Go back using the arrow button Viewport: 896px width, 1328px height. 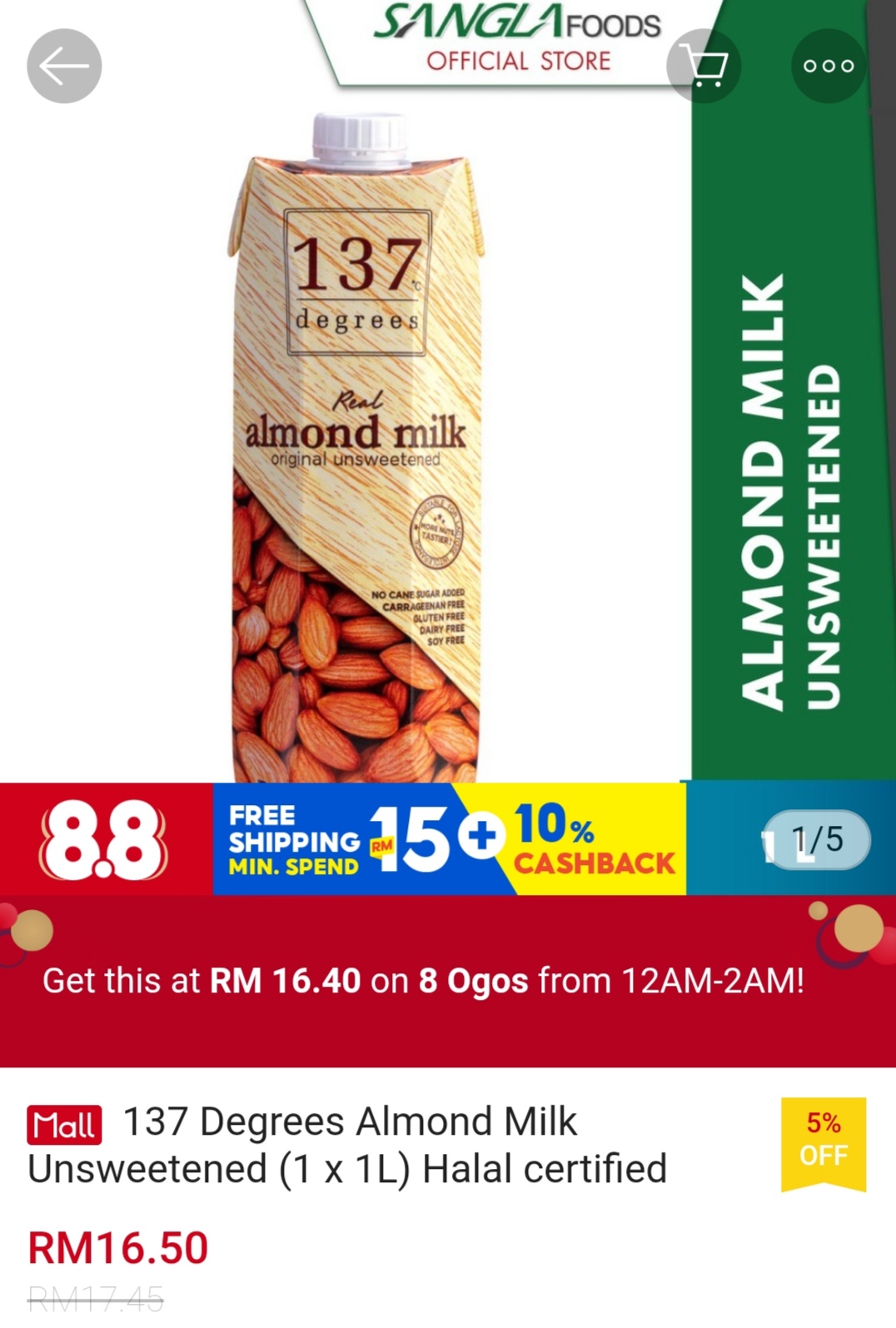click(x=64, y=66)
